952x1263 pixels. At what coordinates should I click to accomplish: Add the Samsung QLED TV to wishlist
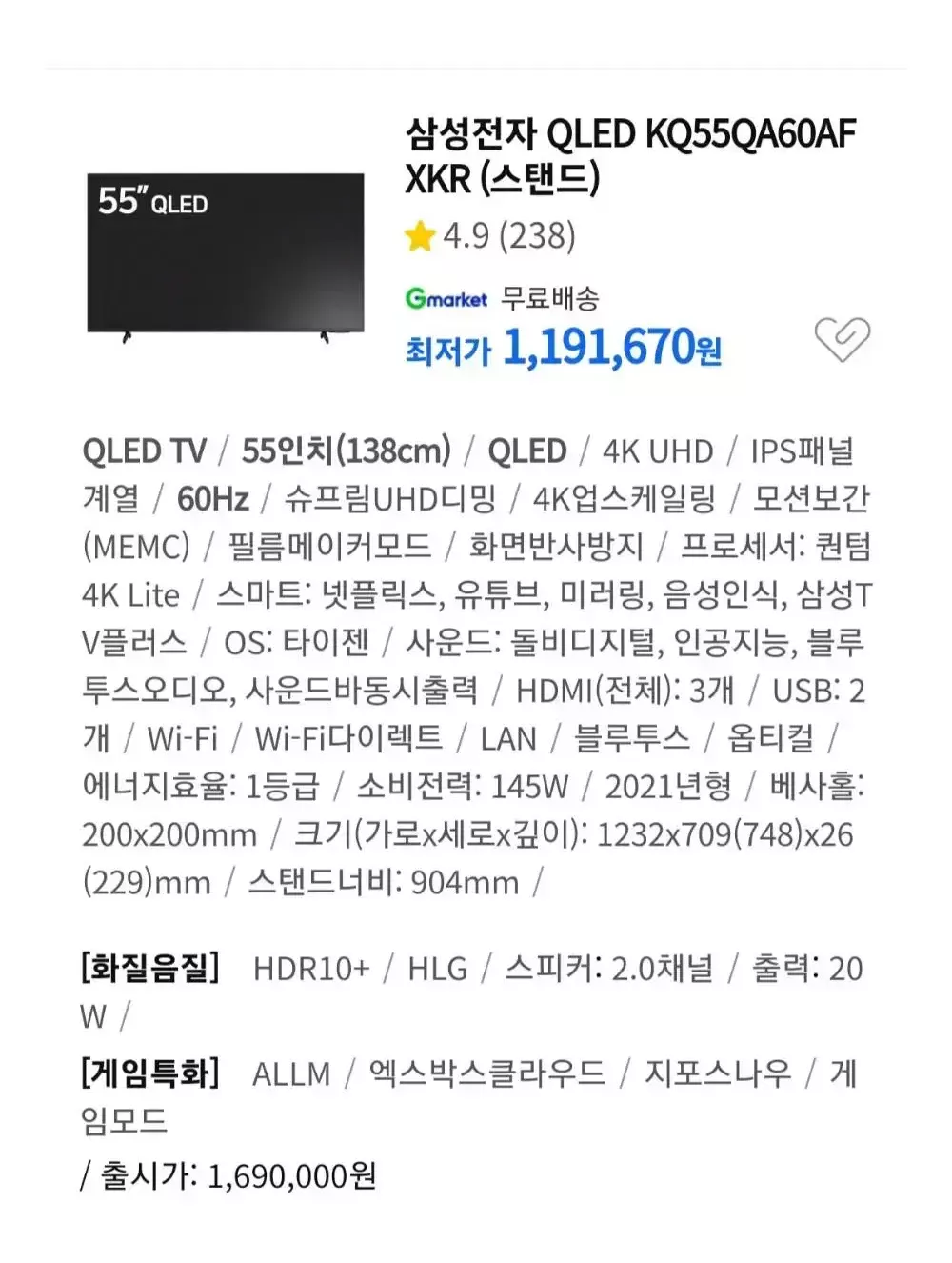point(842,339)
